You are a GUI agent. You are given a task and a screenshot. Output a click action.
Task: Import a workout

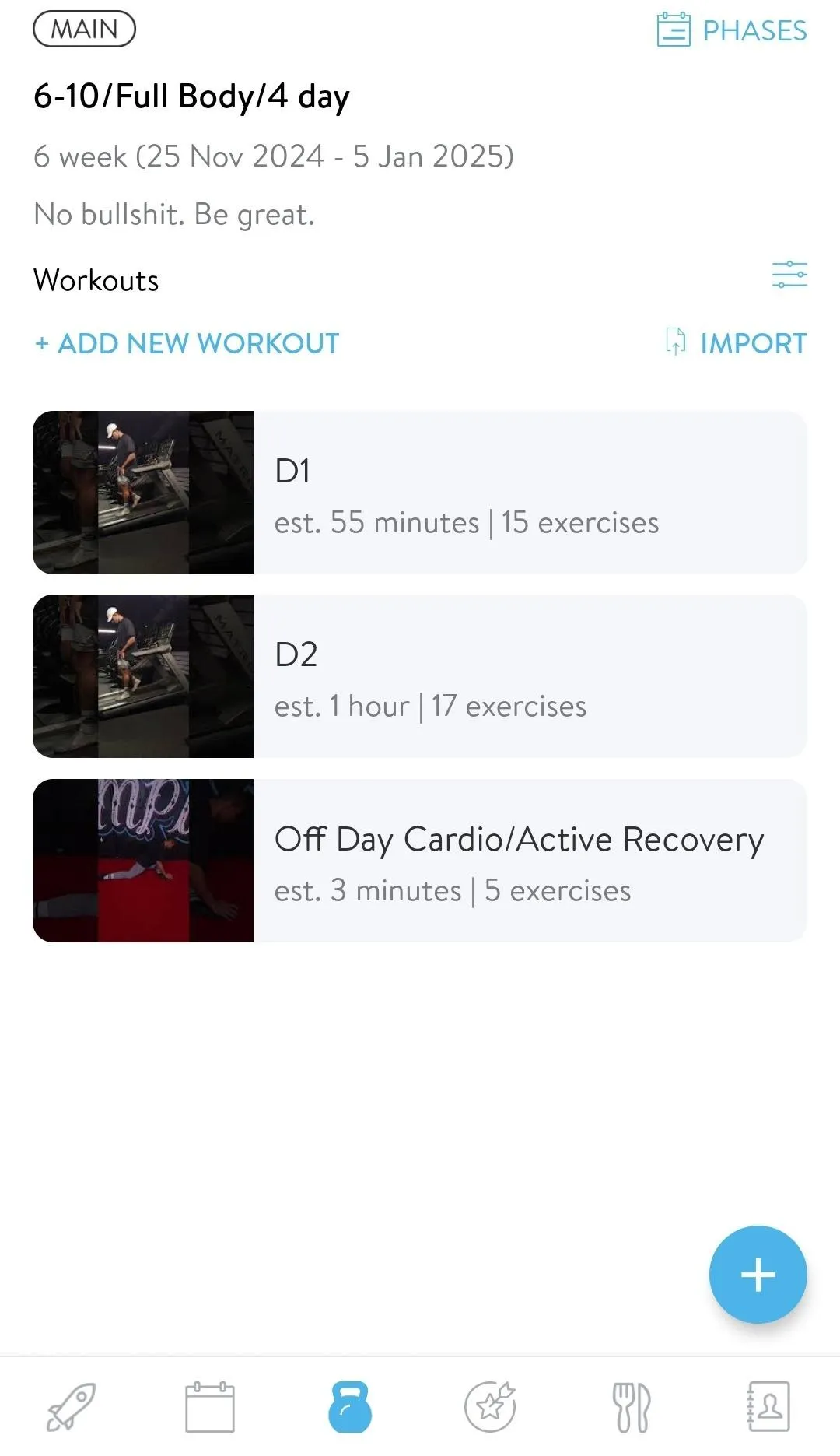pos(736,343)
